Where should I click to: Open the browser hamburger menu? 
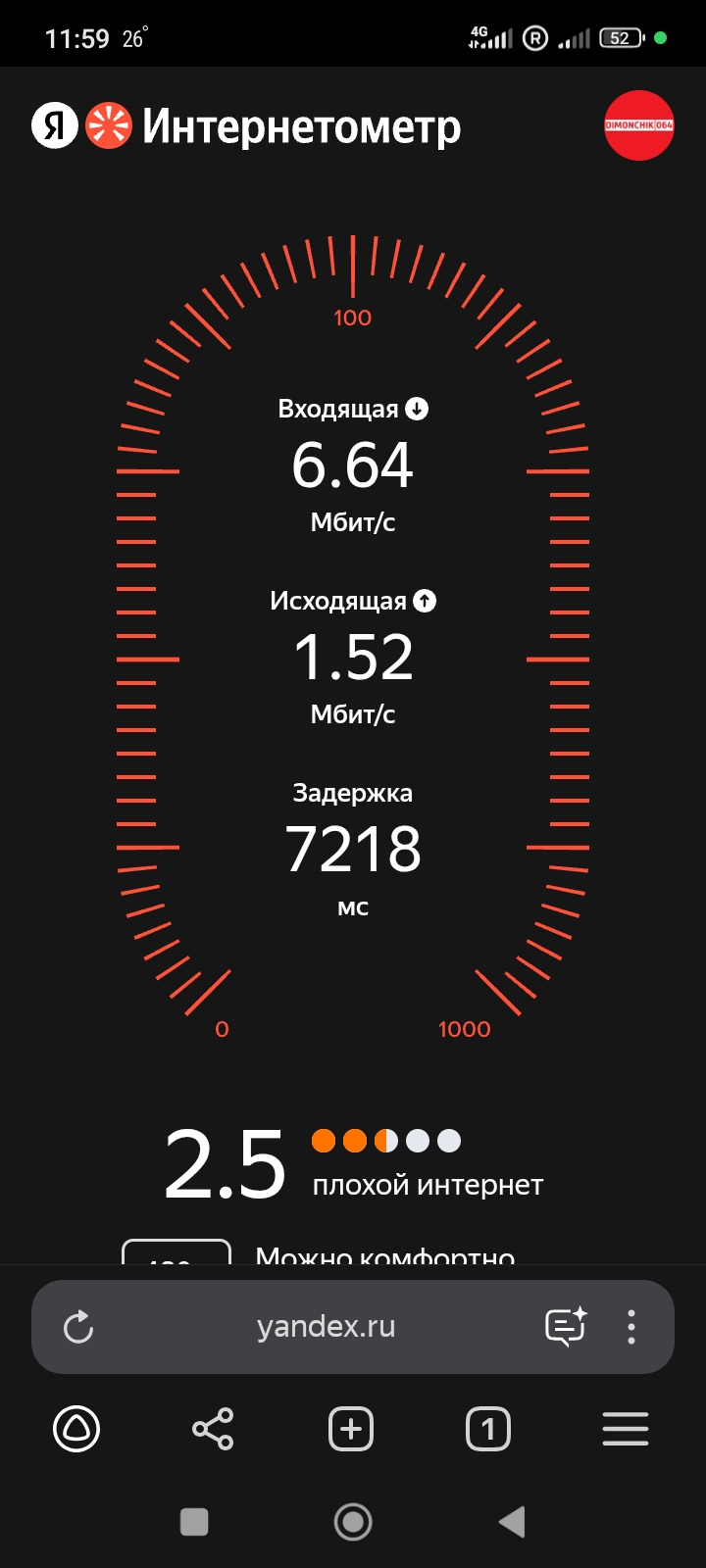626,1429
